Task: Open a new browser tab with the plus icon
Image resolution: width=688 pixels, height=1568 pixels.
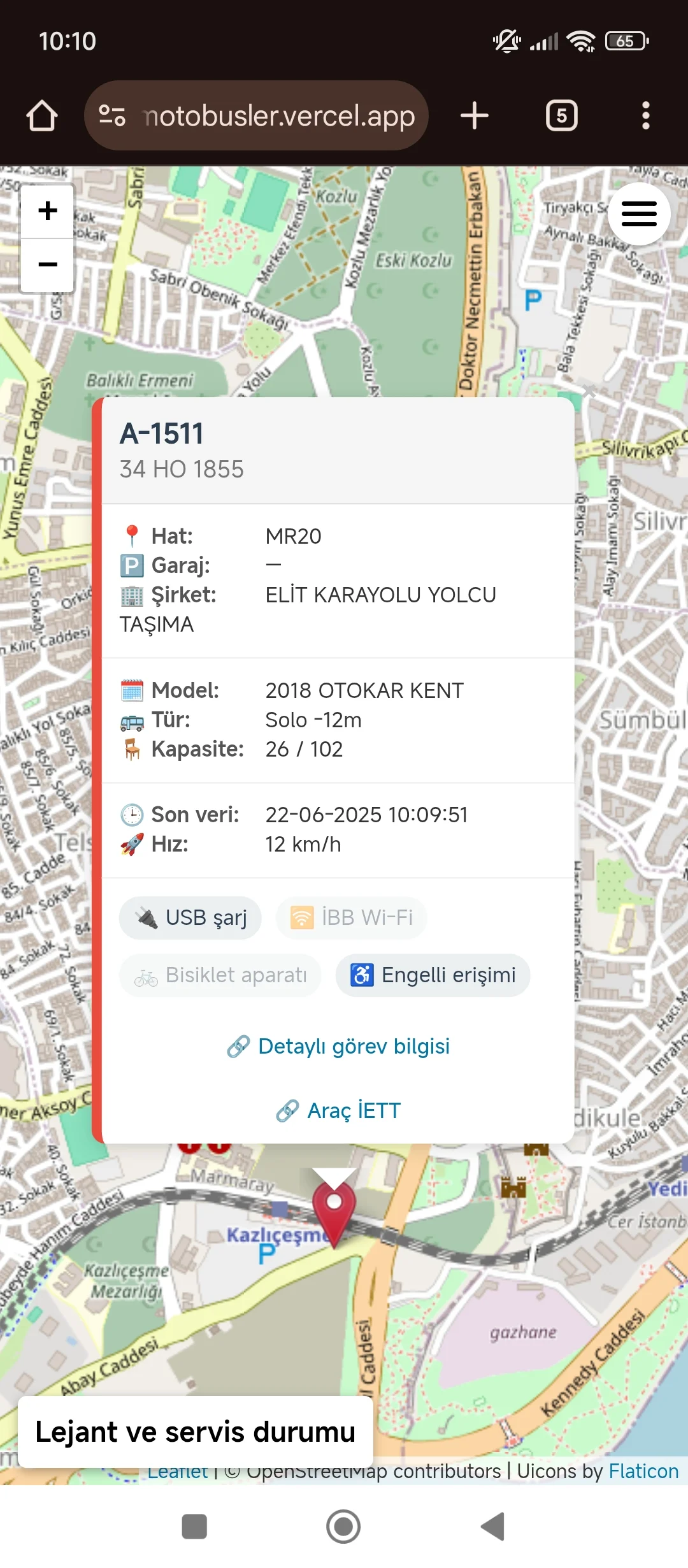Action: [474, 115]
